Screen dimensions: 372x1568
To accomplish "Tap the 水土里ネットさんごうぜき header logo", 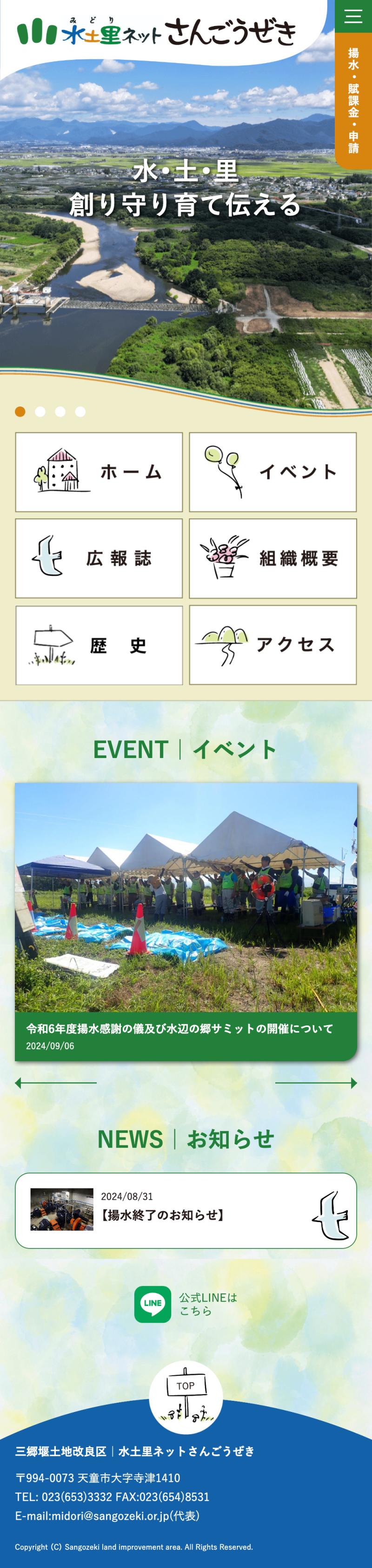I will (157, 32).
